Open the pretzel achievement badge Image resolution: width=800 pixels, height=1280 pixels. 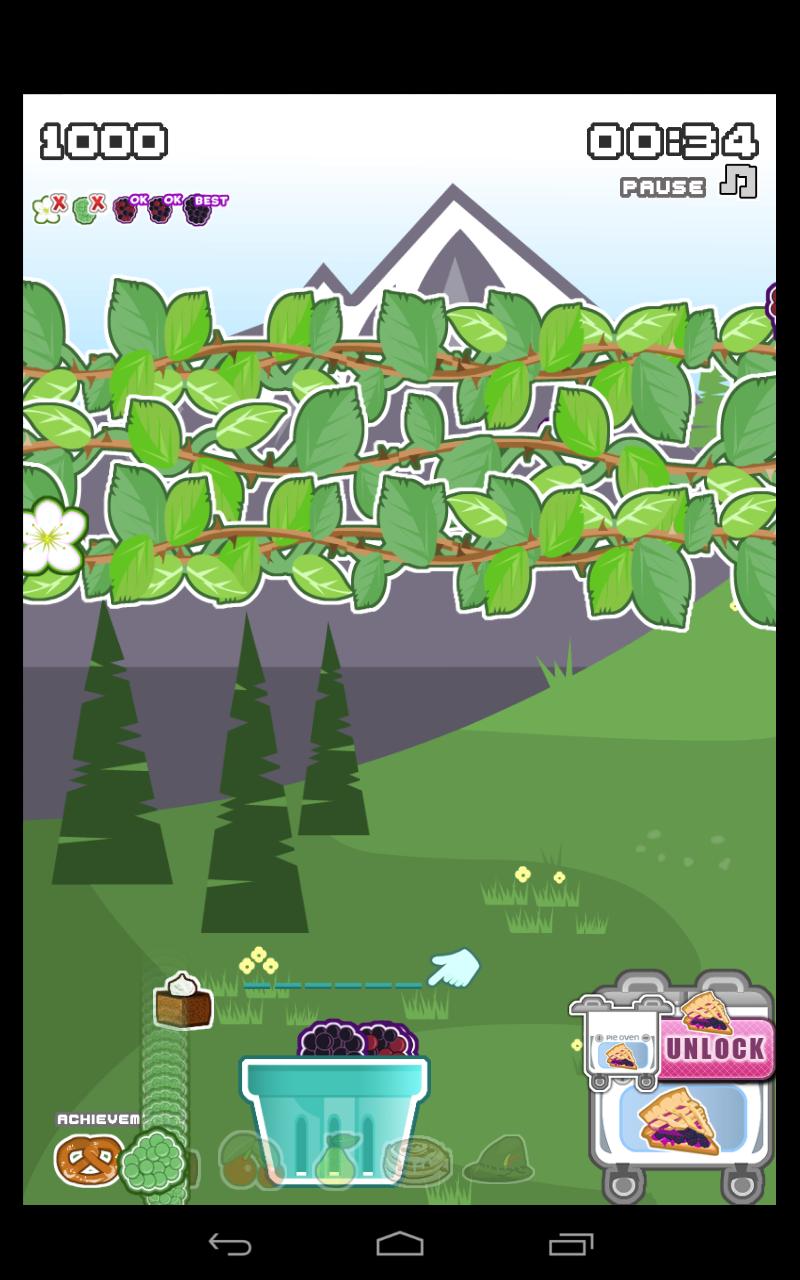click(87, 1159)
